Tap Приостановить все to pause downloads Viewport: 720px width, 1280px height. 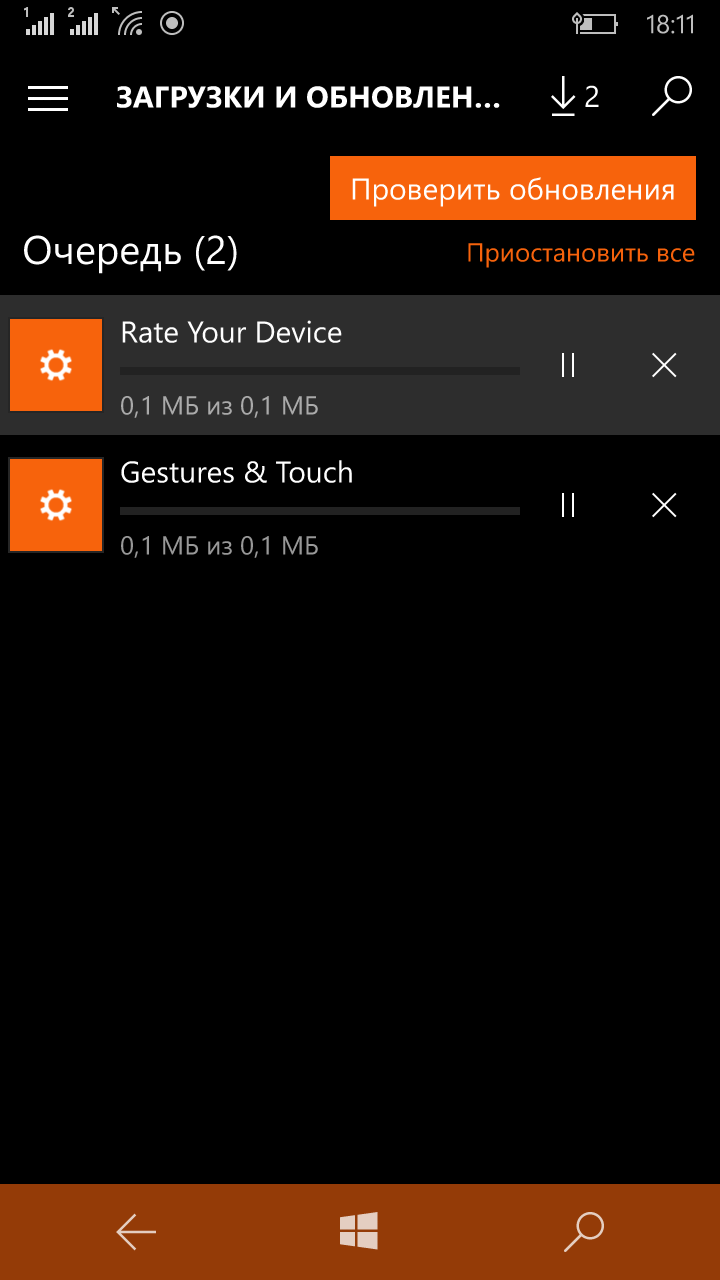click(x=581, y=253)
